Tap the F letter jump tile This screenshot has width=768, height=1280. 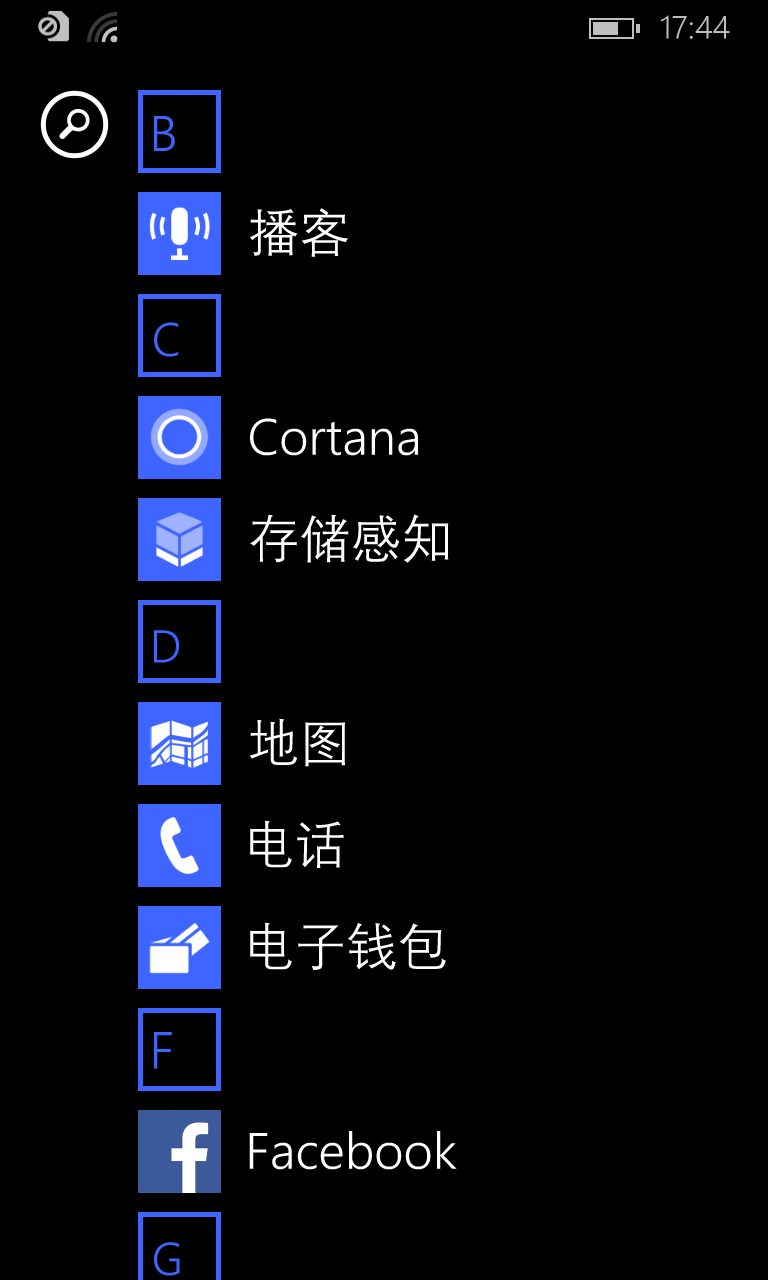coord(179,1049)
